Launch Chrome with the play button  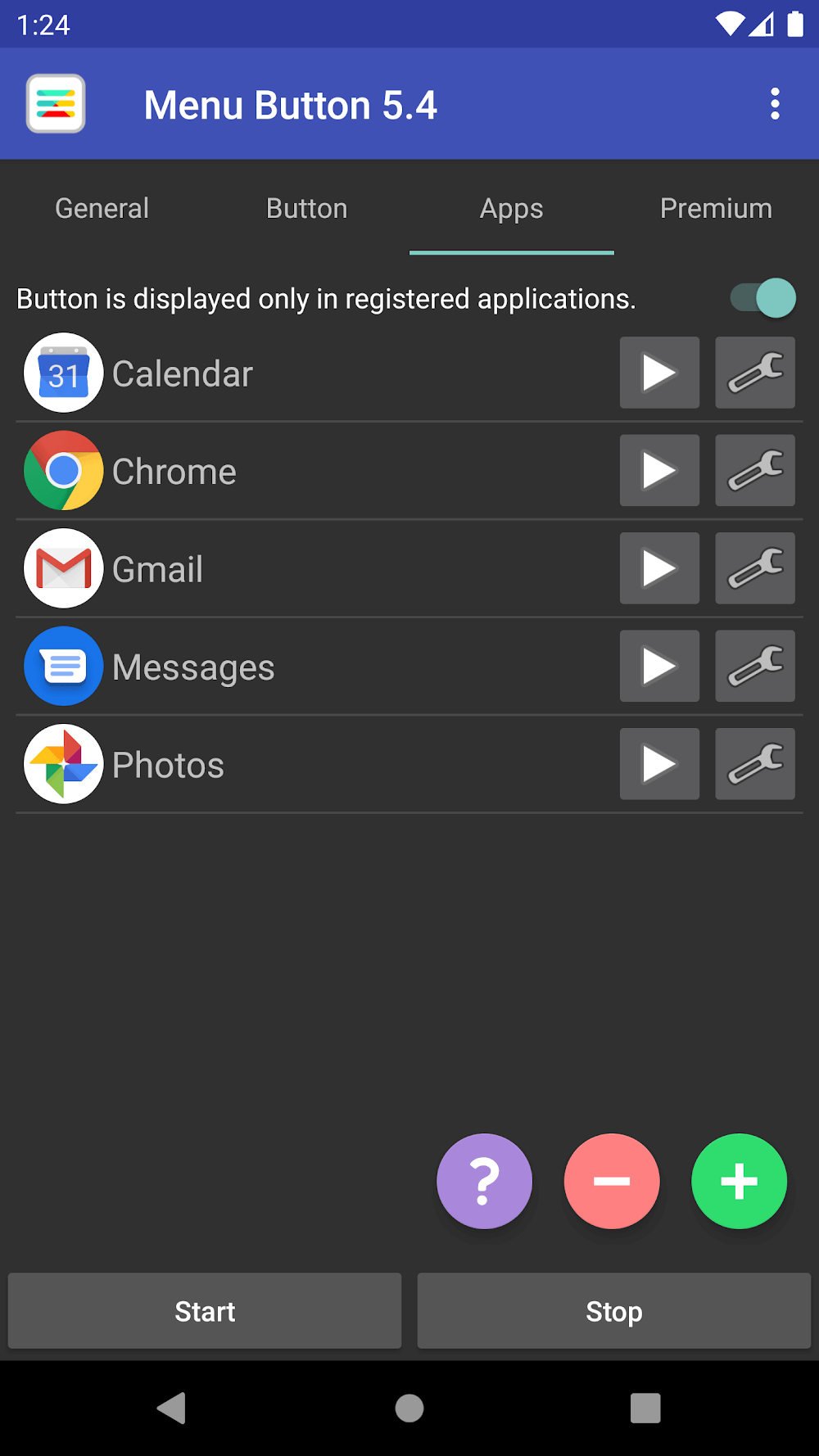click(659, 471)
